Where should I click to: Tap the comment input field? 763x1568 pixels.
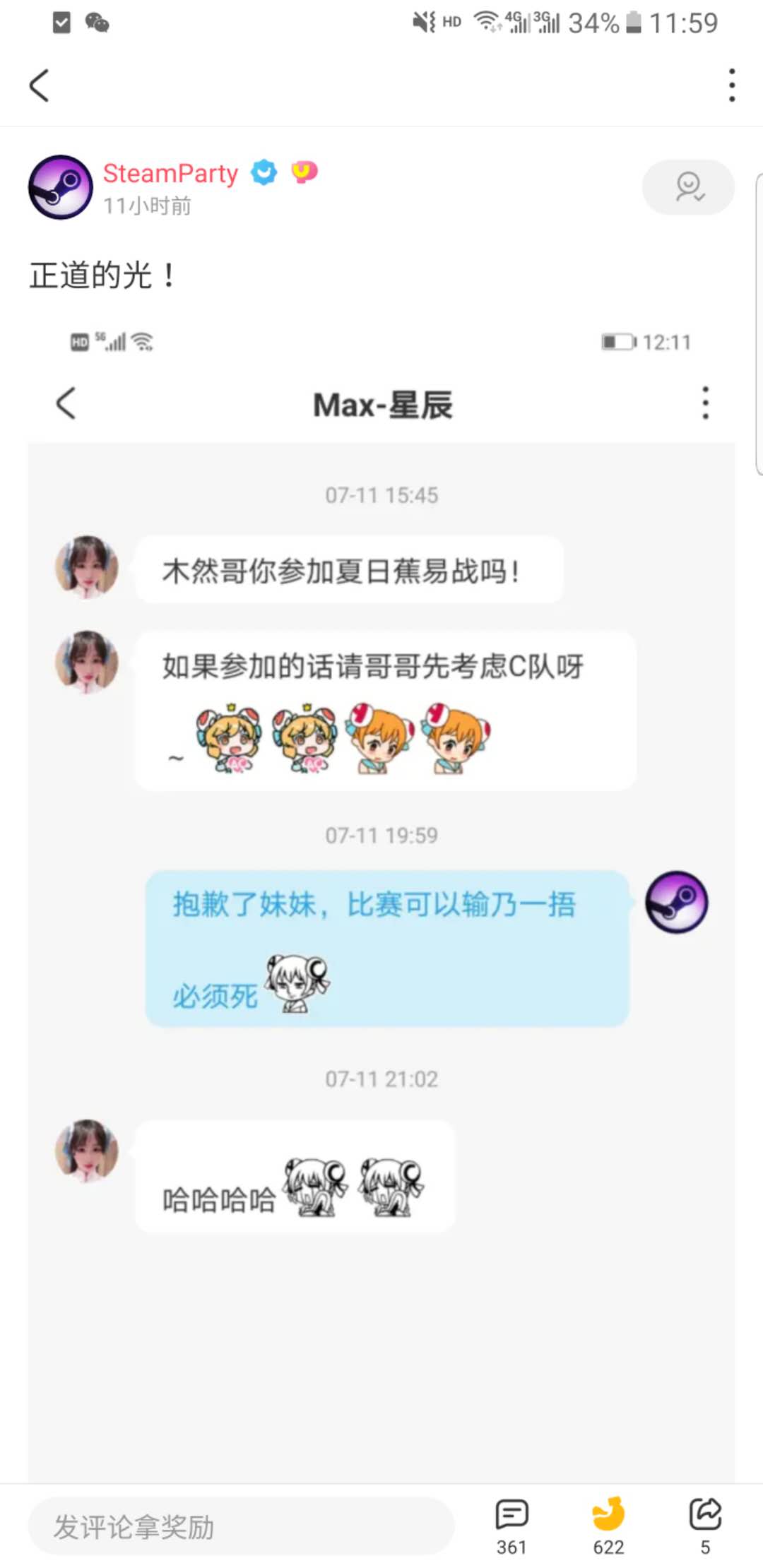[240, 1526]
